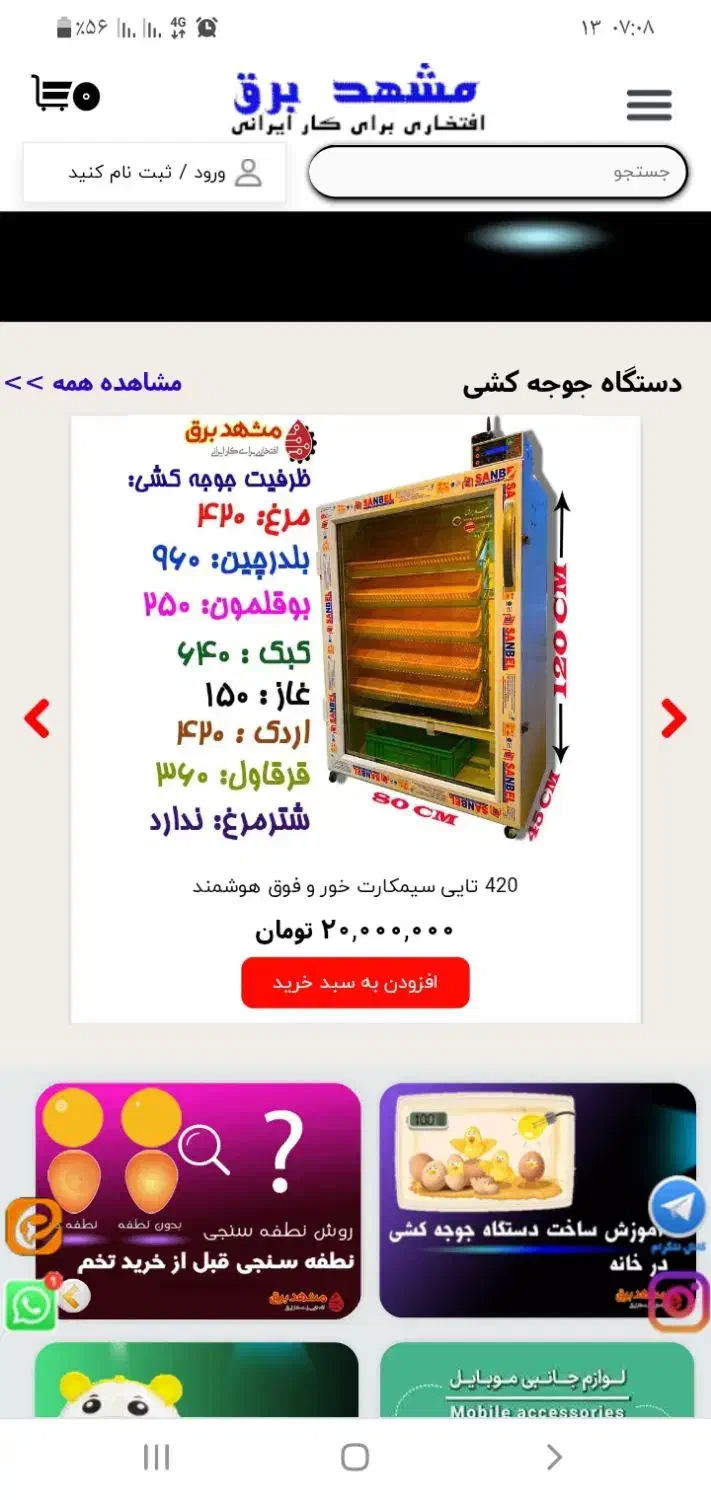Screen dimensions: 711x1500
Task: Open the 420 تایی سیمکارت خور product
Action: pyautogui.click(x=355, y=886)
